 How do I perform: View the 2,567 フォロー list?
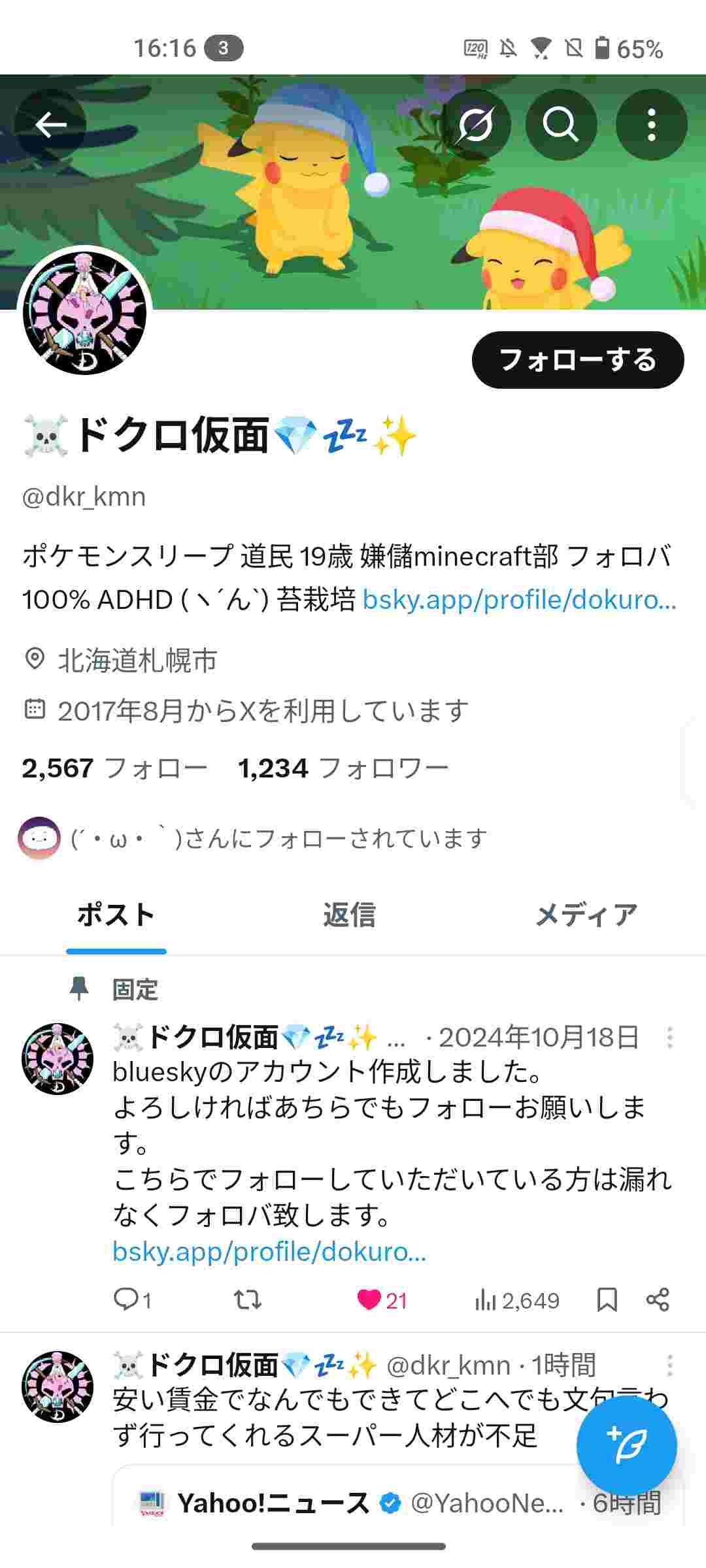coord(114,768)
